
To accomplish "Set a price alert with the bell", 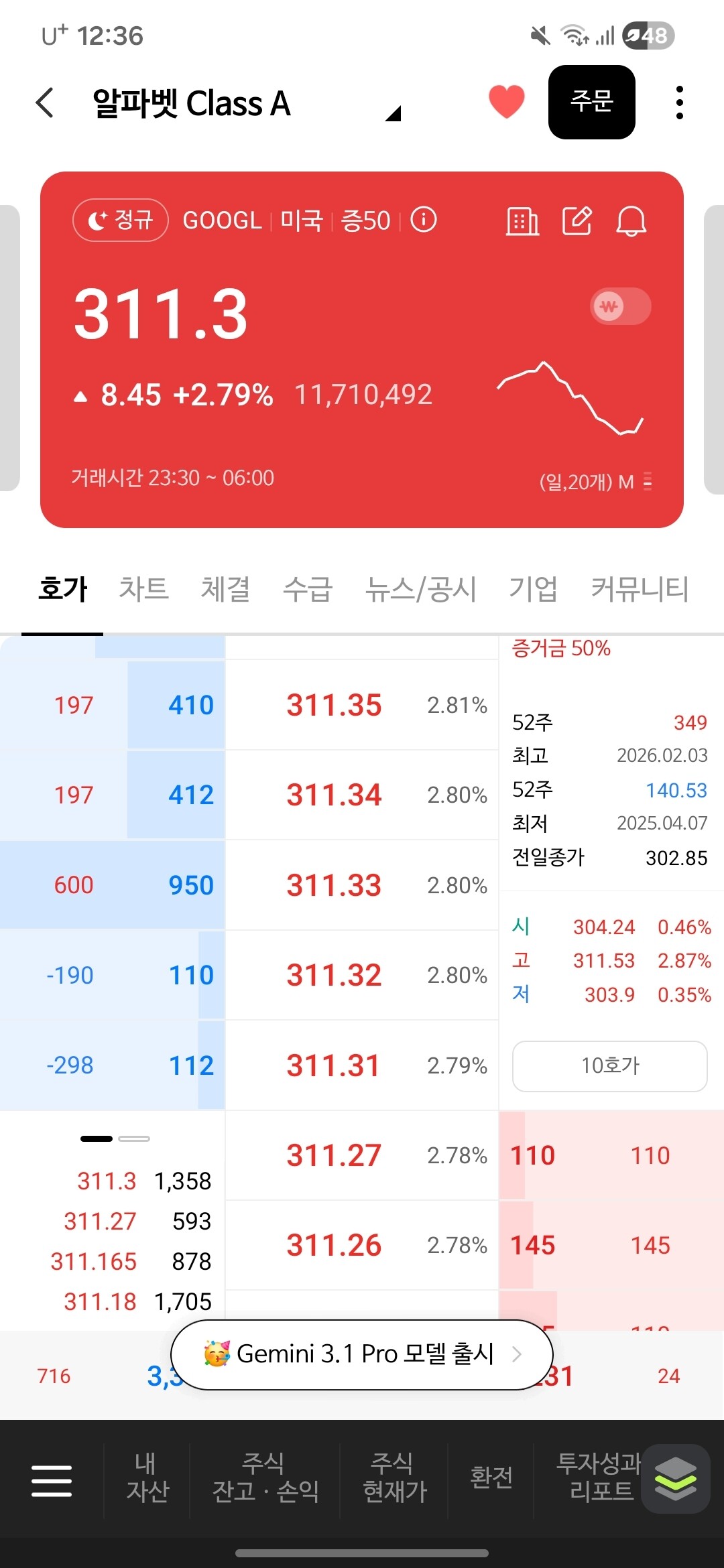I will point(631,221).
